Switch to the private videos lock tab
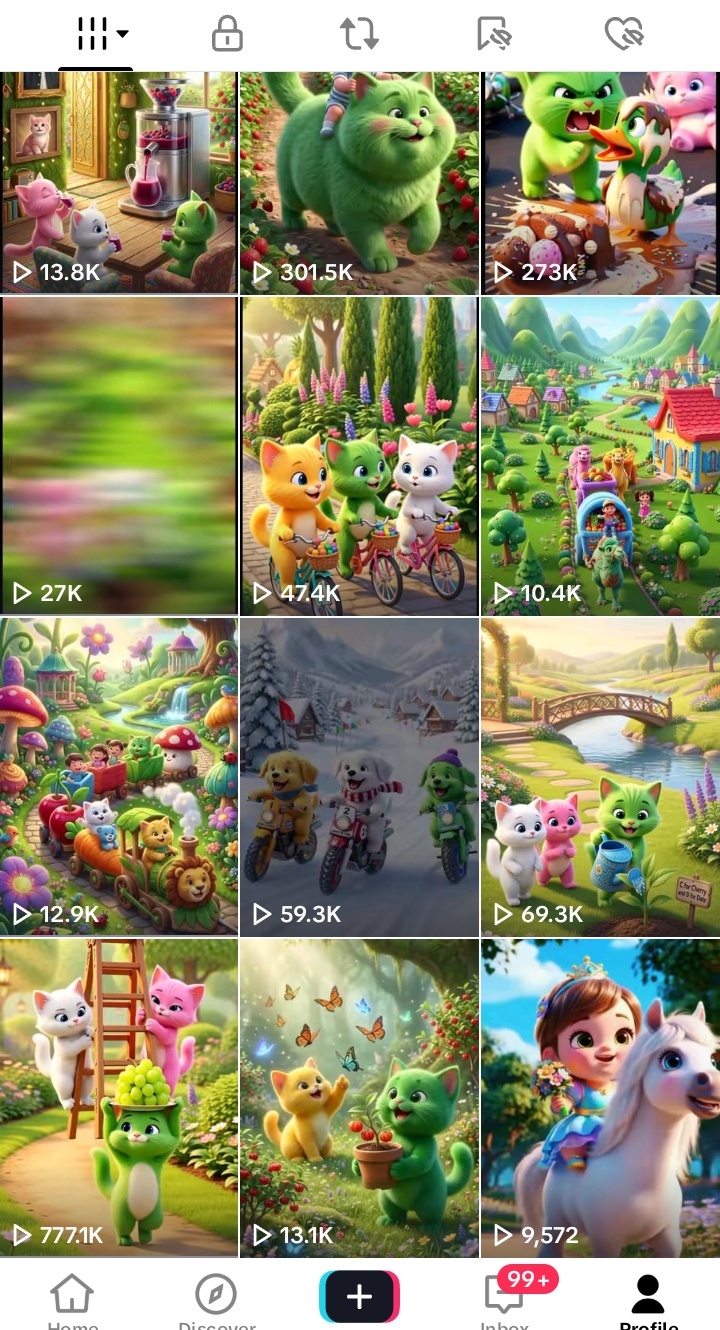 coord(227,34)
